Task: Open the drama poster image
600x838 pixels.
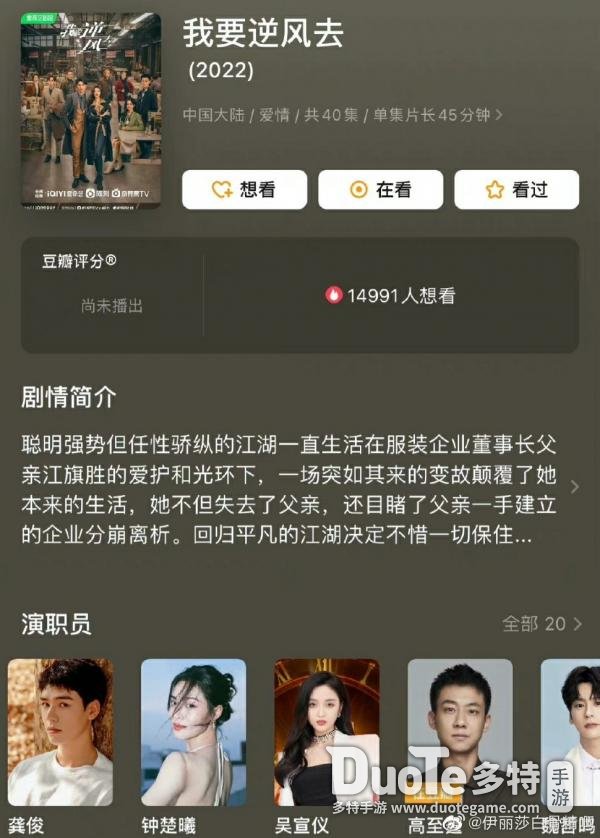Action: [x=91, y=110]
